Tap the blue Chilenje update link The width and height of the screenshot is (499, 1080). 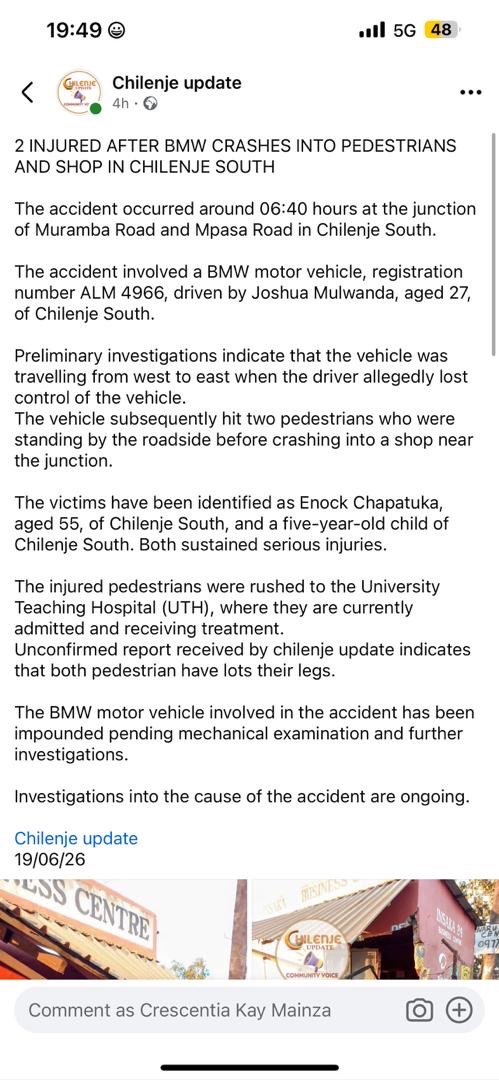(76, 838)
